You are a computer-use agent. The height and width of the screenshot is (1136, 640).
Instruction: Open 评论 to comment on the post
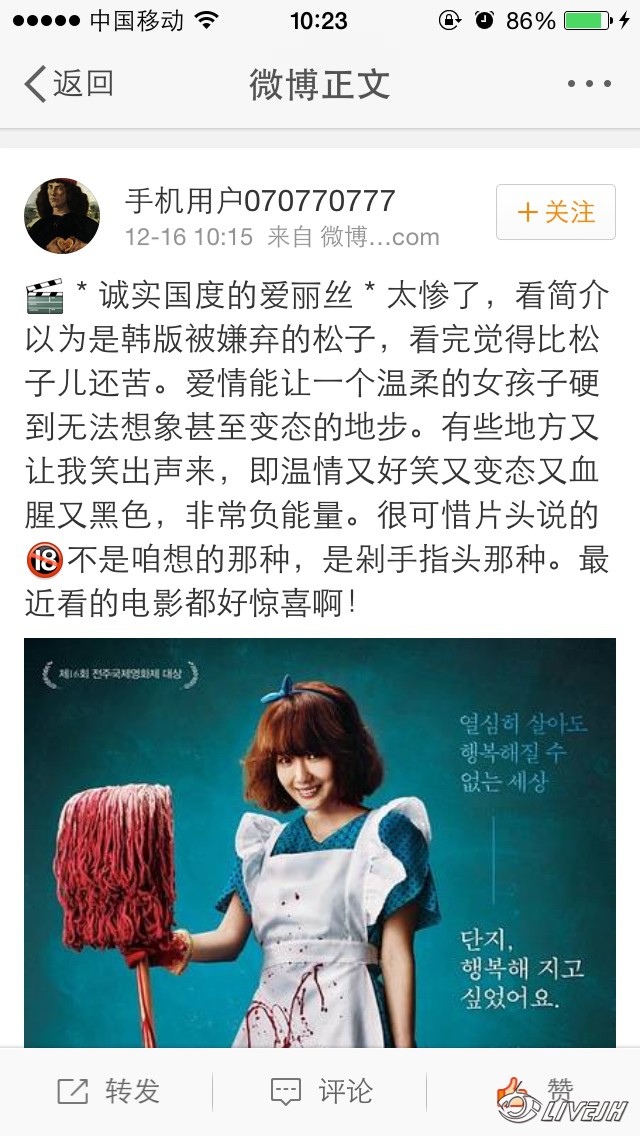click(x=322, y=1091)
